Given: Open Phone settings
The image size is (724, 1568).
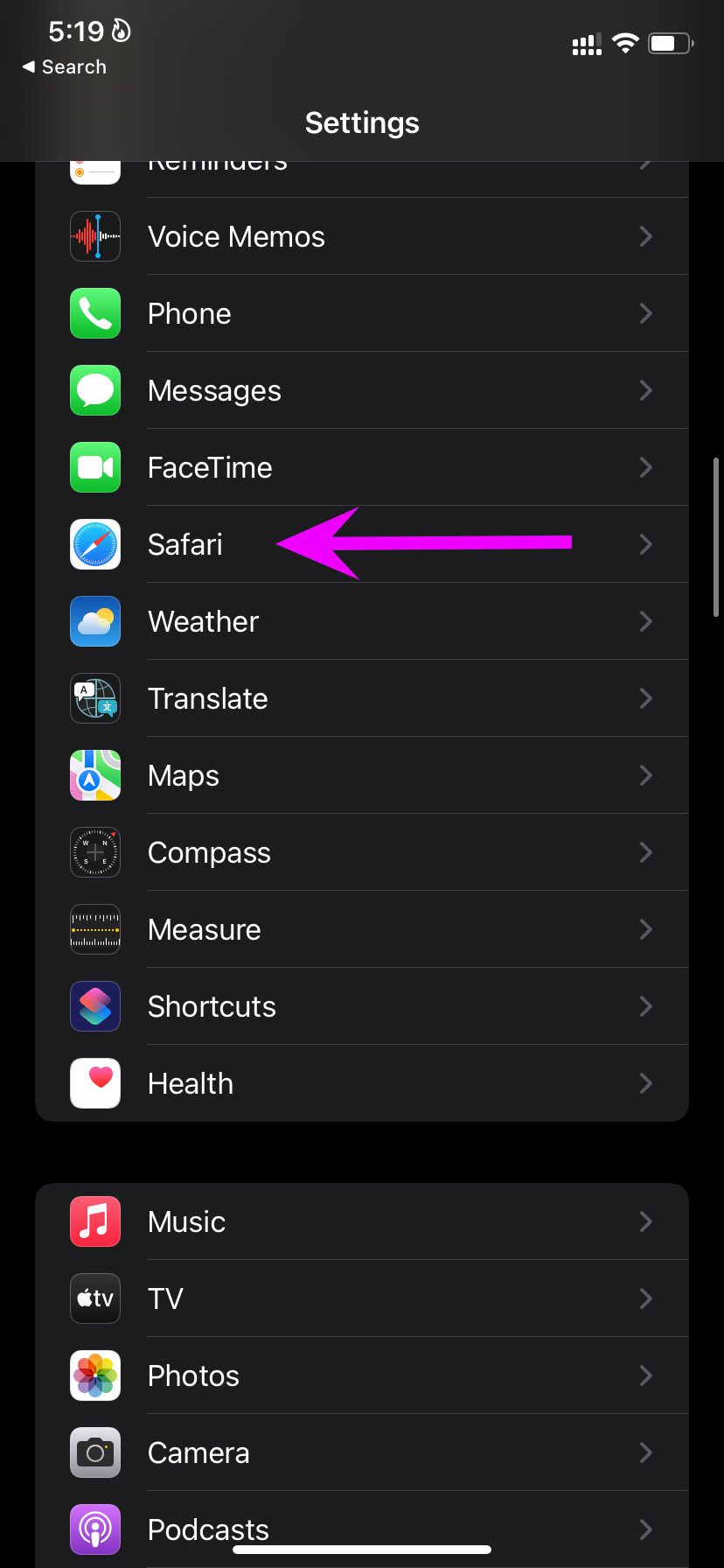Looking at the screenshot, I should point(362,313).
